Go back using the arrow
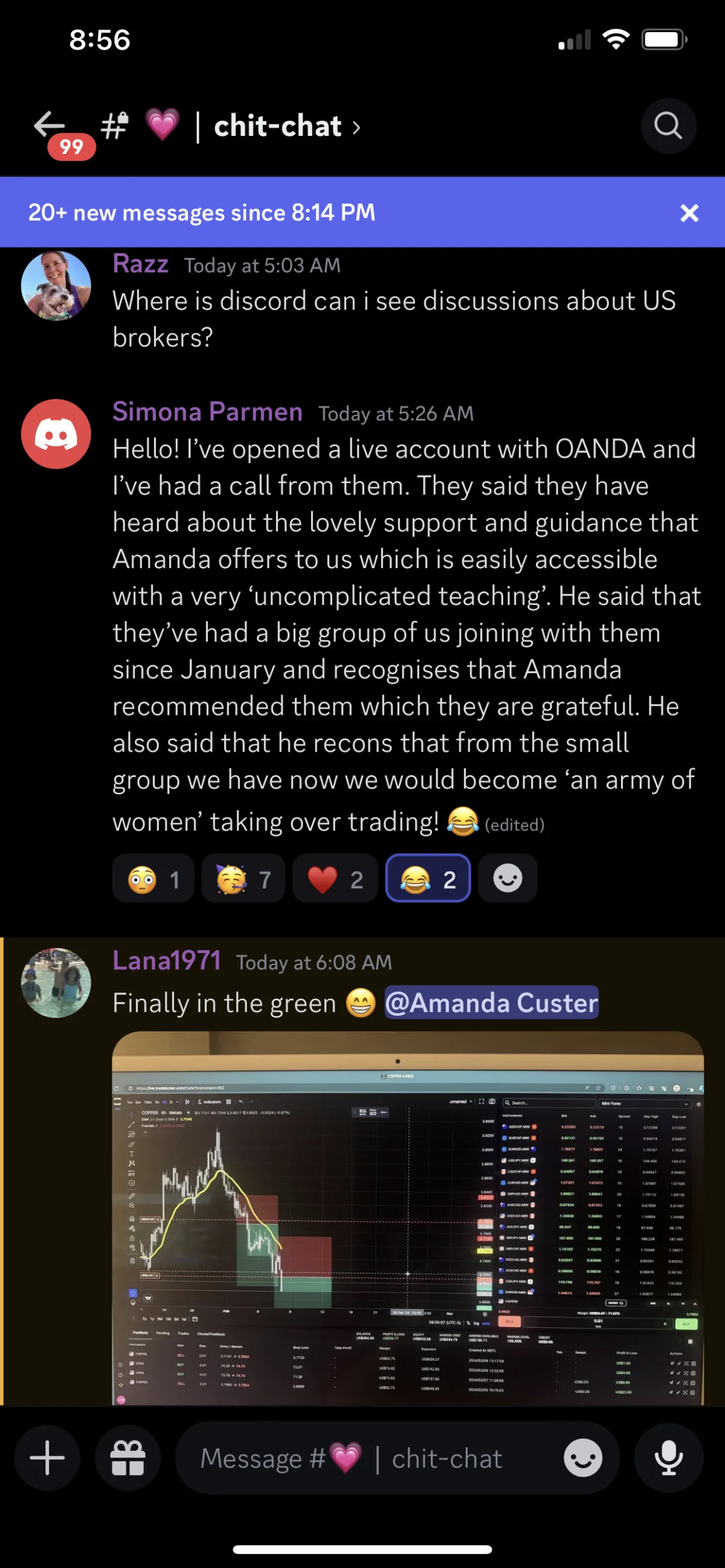 click(50, 125)
